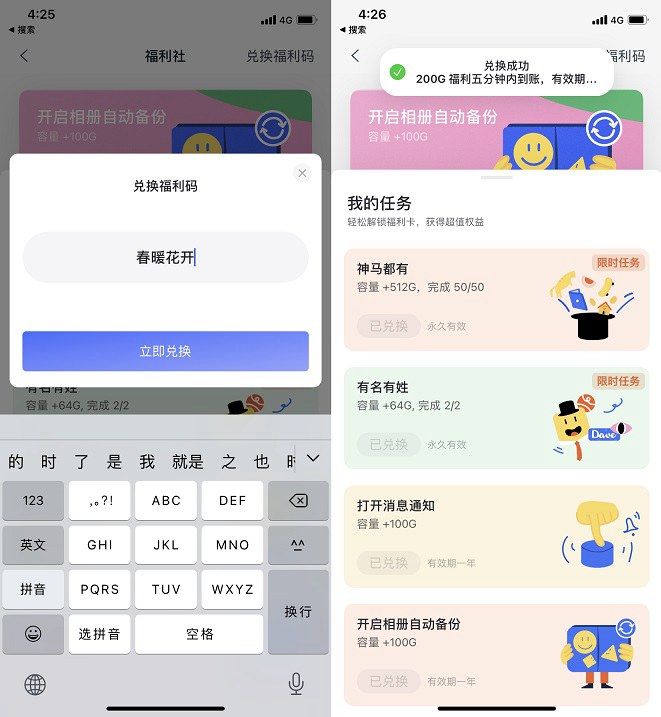This screenshot has width=661, height=717.
Task: Switch the keyboard to 英文 input
Action: pyautogui.click(x=33, y=545)
